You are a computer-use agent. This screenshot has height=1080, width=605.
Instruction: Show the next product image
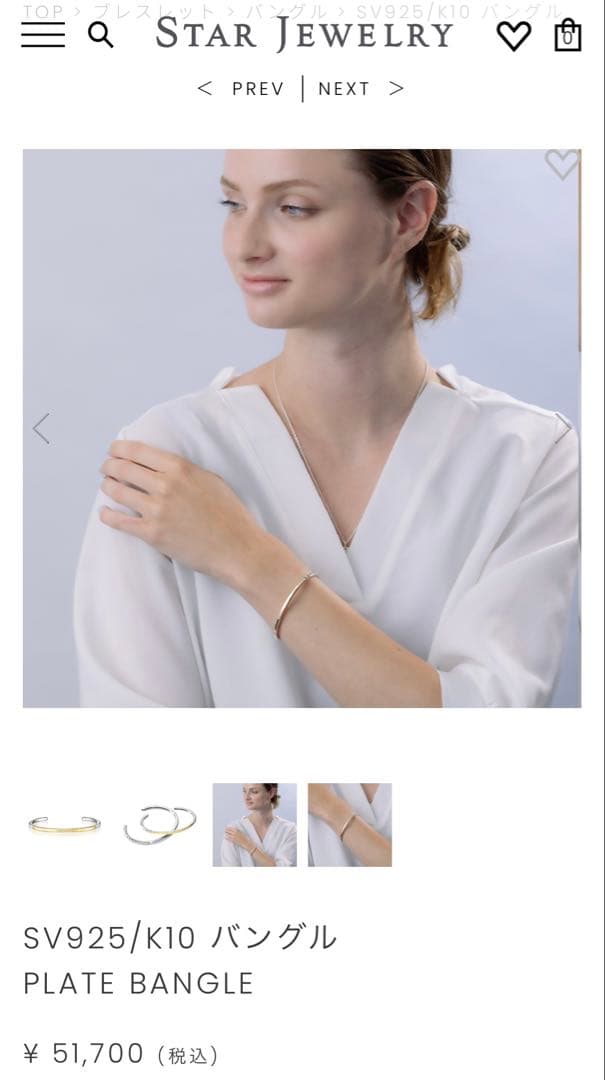click(563, 428)
